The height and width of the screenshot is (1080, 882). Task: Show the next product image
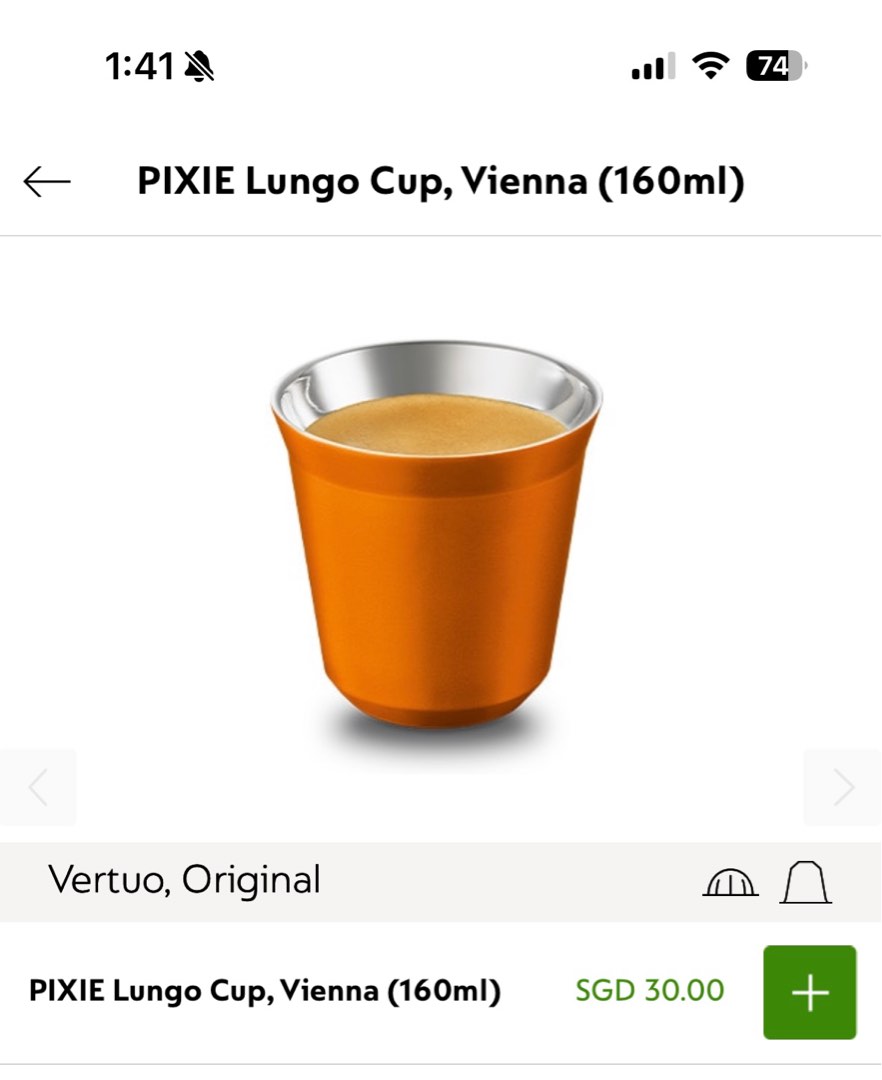pos(843,786)
